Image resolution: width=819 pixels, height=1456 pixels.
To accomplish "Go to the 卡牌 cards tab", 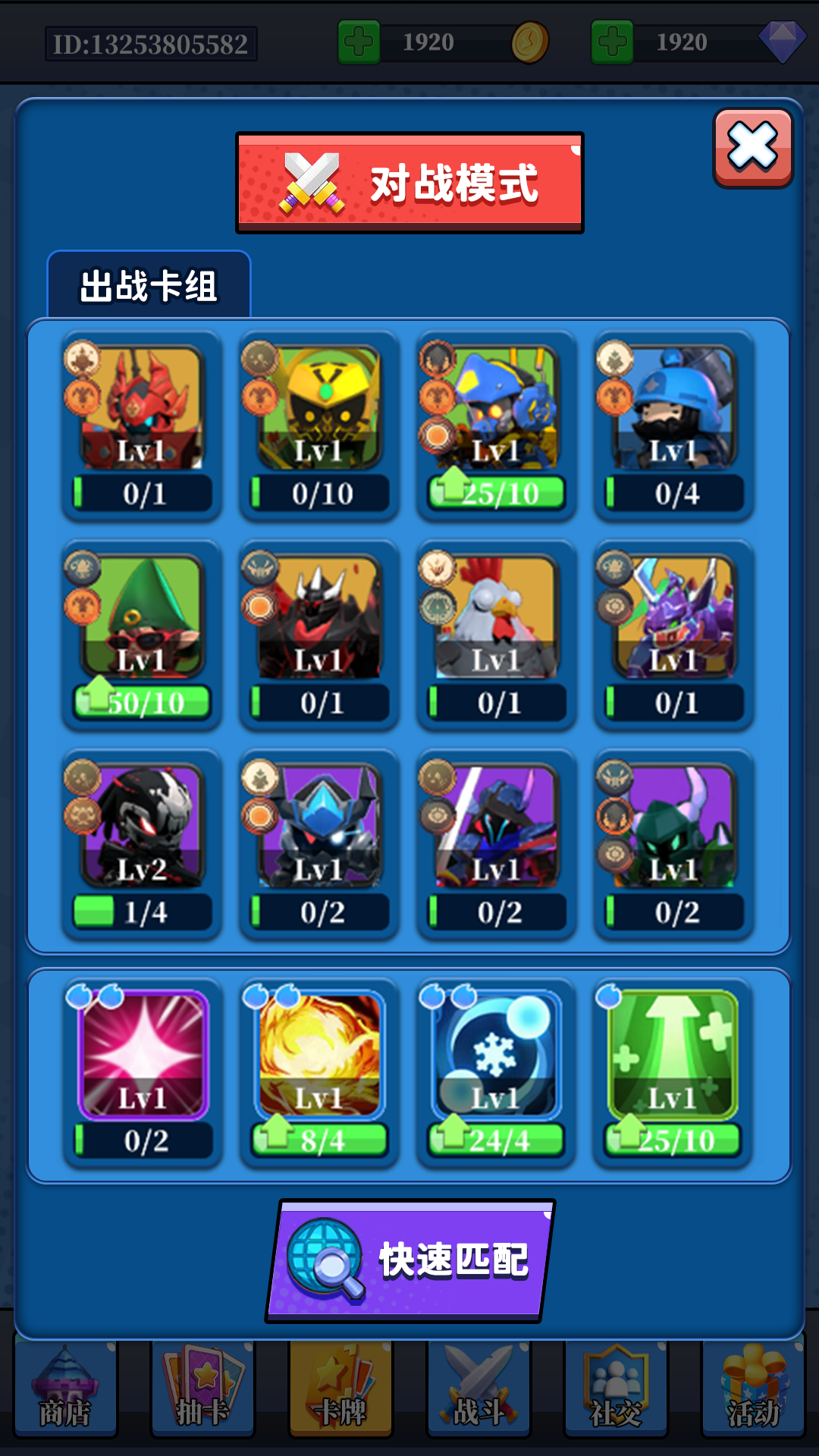I will 341,1389.
